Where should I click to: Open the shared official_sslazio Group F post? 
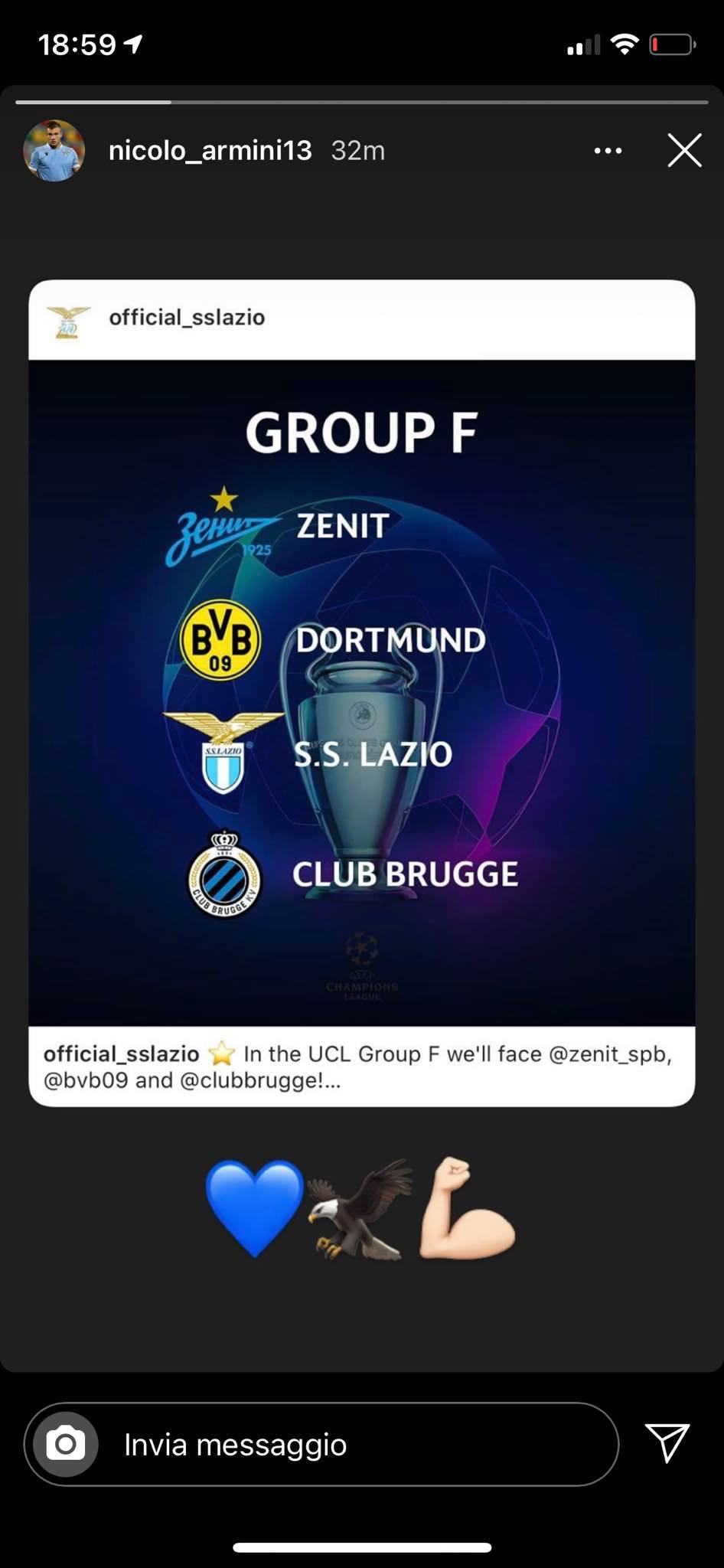(361, 692)
